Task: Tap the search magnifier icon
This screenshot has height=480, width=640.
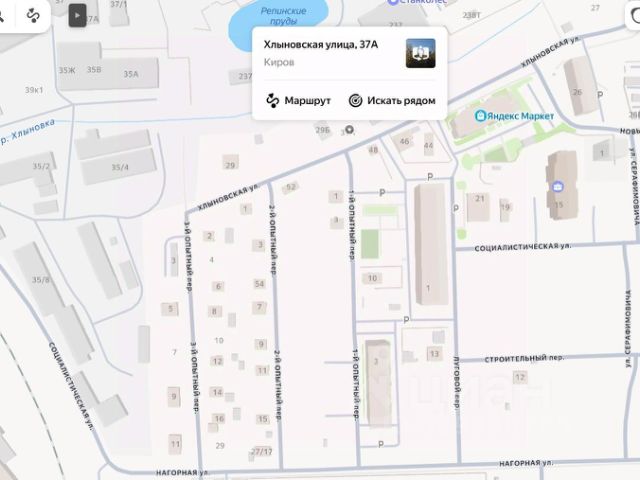Action: pyautogui.click(x=5, y=15)
